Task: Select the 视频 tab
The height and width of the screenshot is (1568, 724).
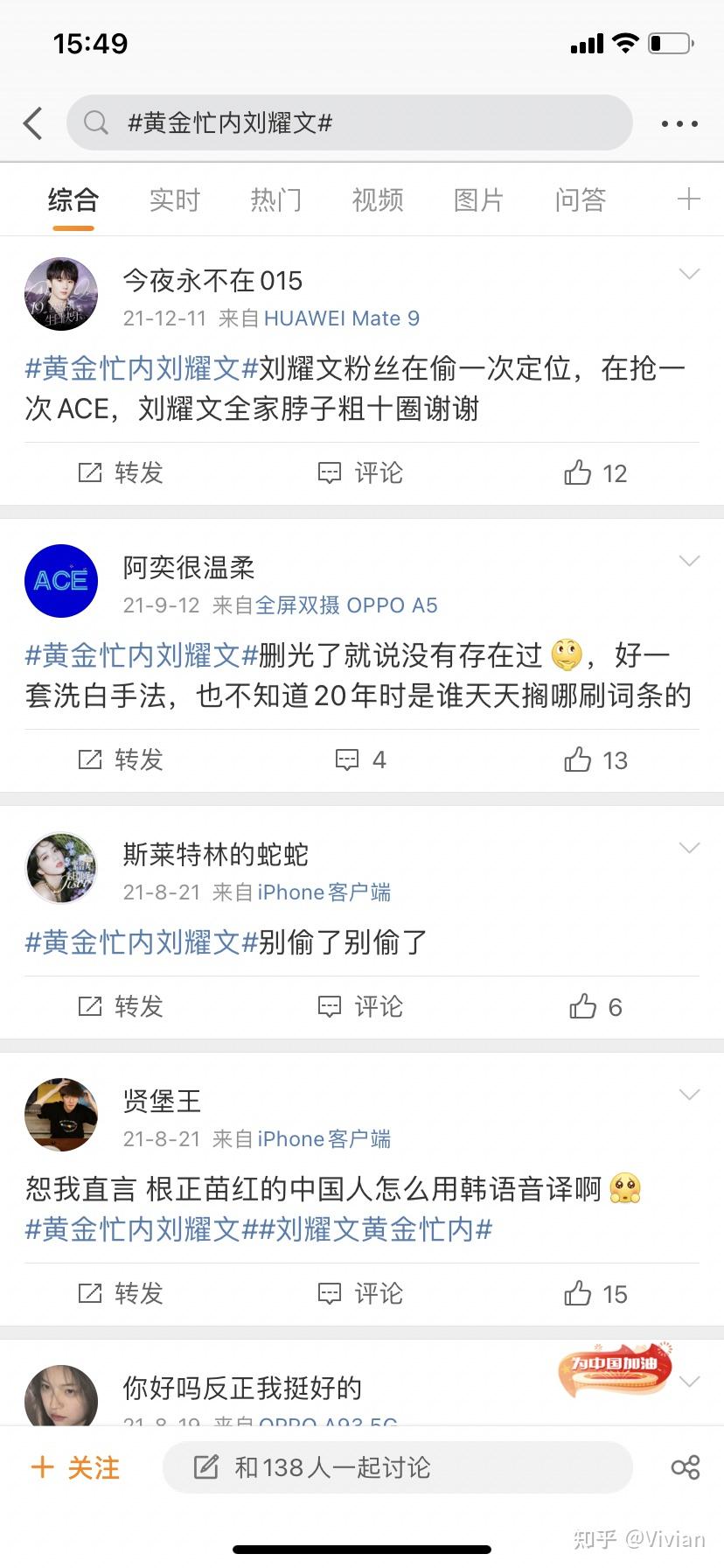Action: 377,200
